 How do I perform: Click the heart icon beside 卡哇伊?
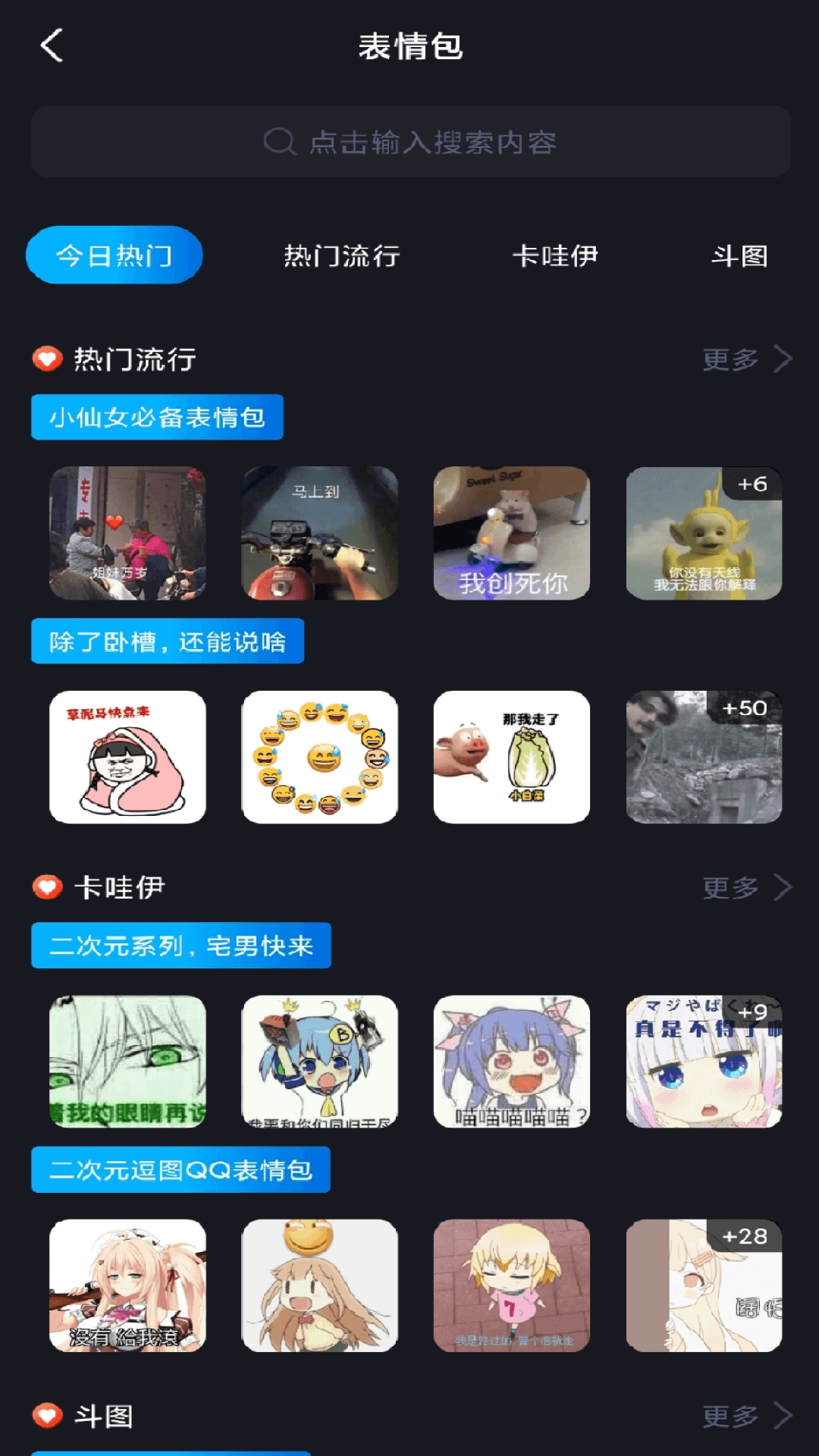(47, 886)
